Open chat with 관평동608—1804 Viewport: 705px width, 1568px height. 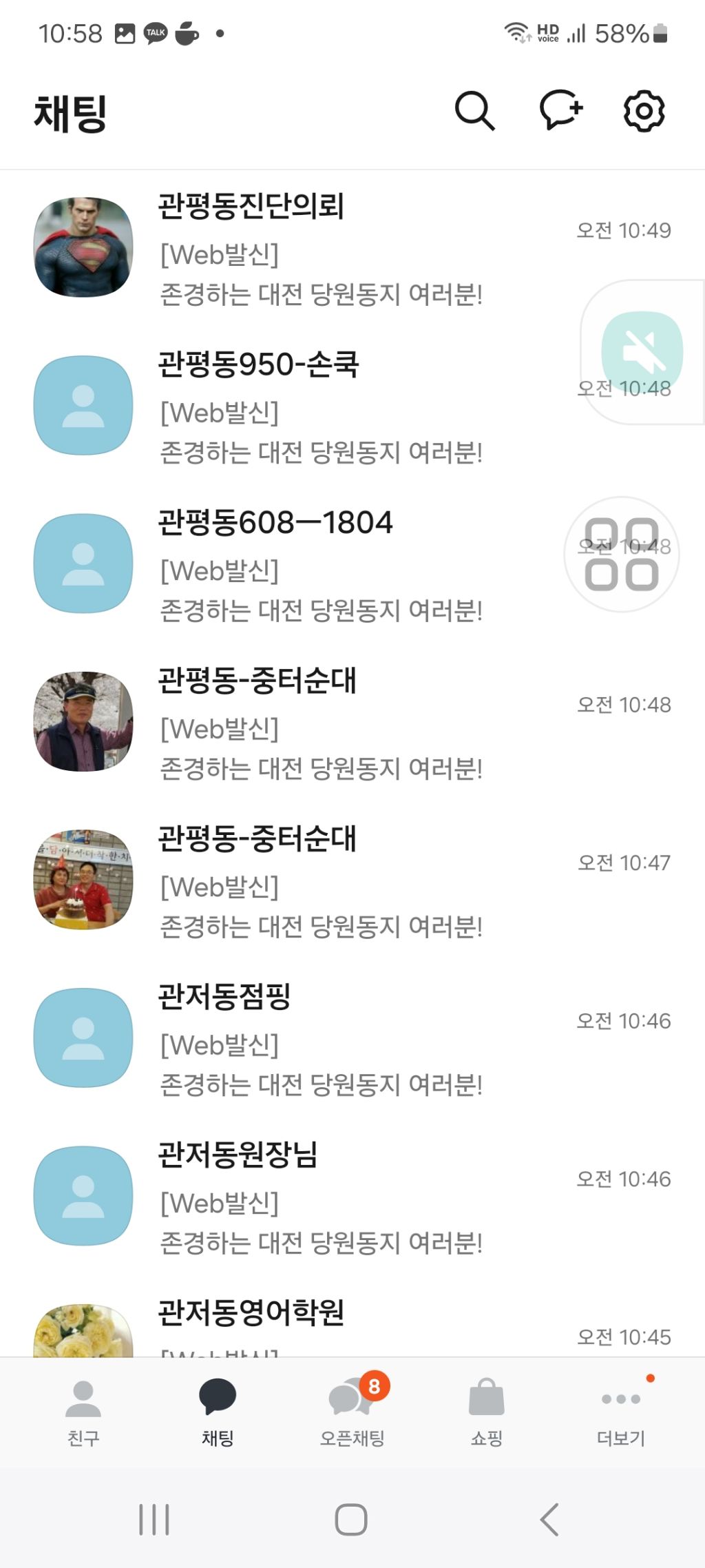pos(320,564)
